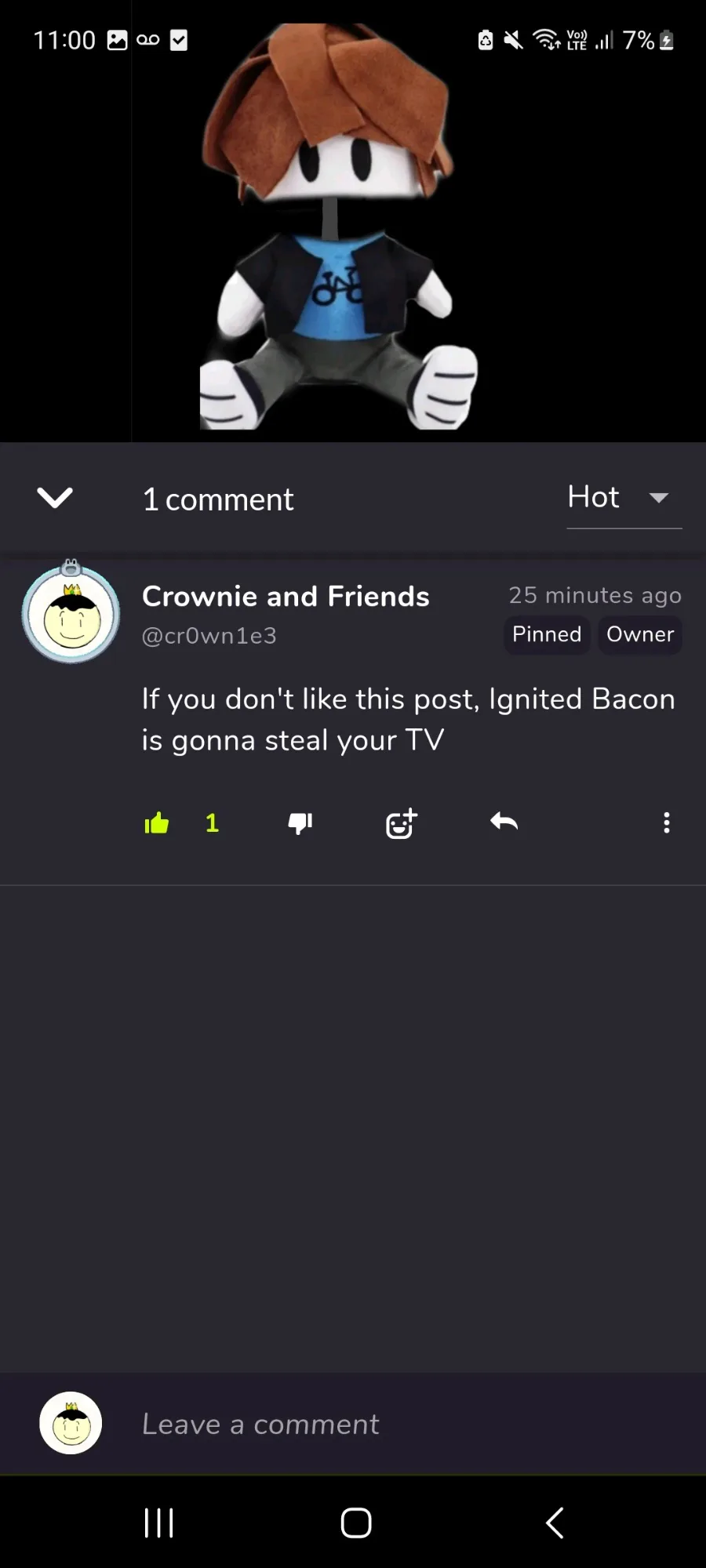
Task: Go back using the system back button
Action: pyautogui.click(x=555, y=1523)
